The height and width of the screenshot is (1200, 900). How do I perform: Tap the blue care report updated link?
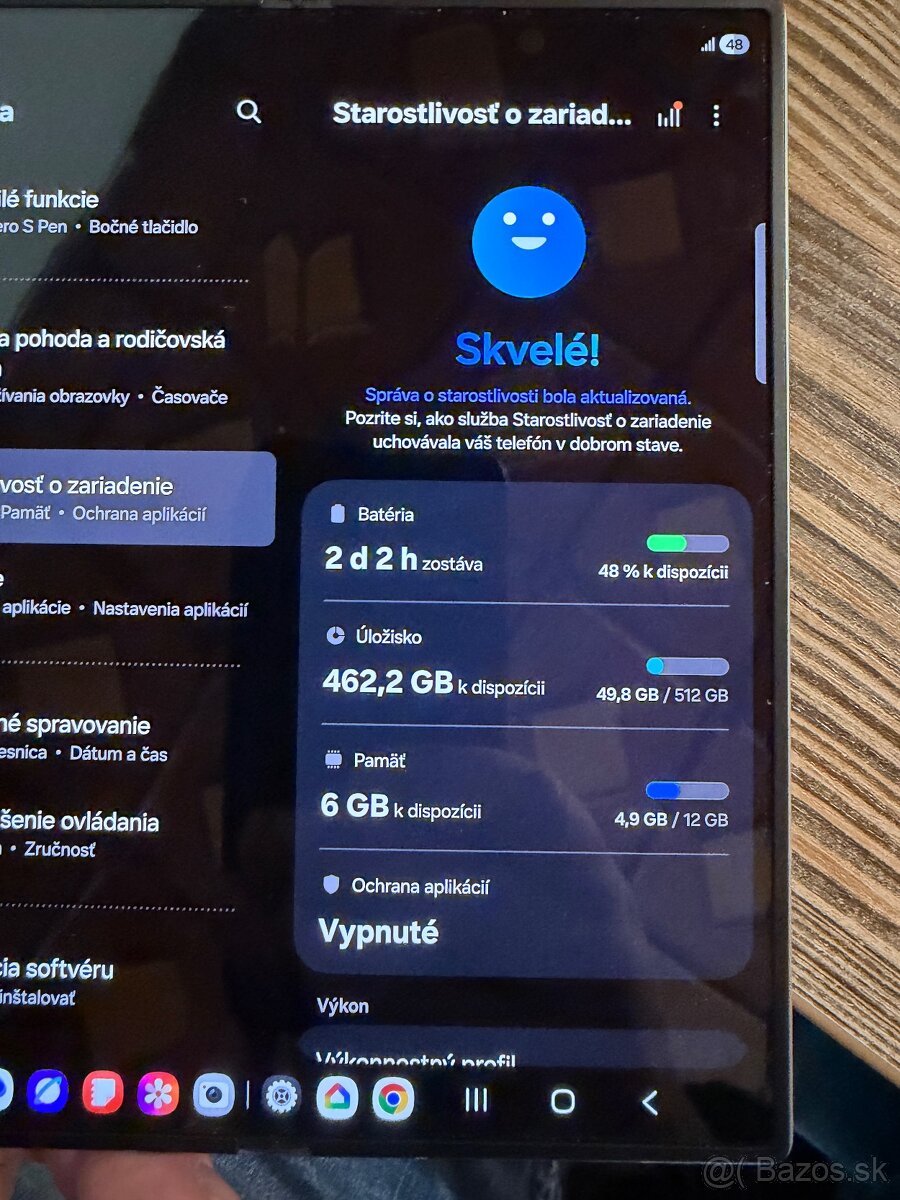click(527, 396)
